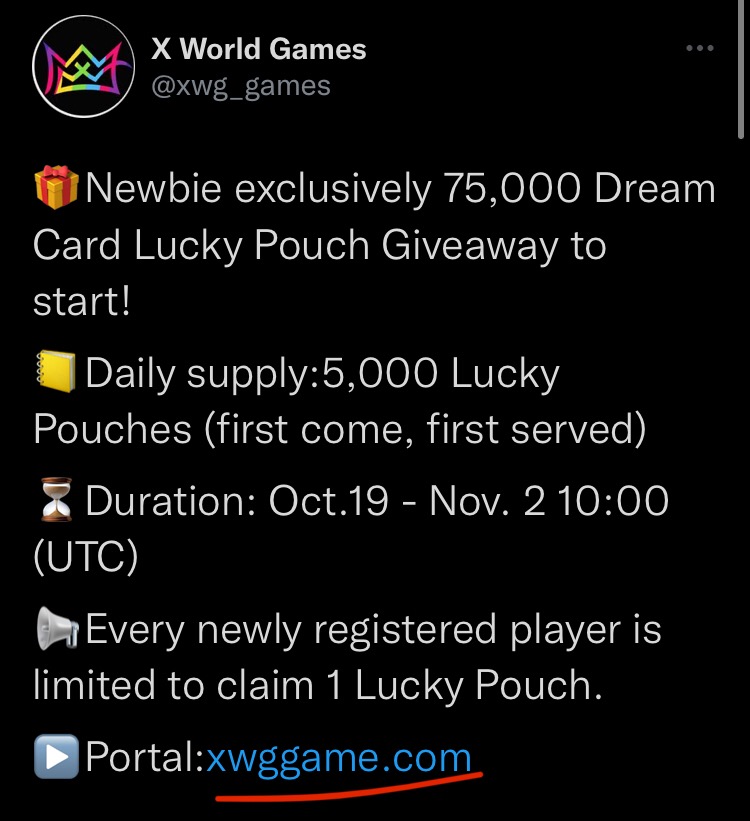Open the tweet overflow menu
The image size is (750, 821).
pyautogui.click(x=699, y=50)
